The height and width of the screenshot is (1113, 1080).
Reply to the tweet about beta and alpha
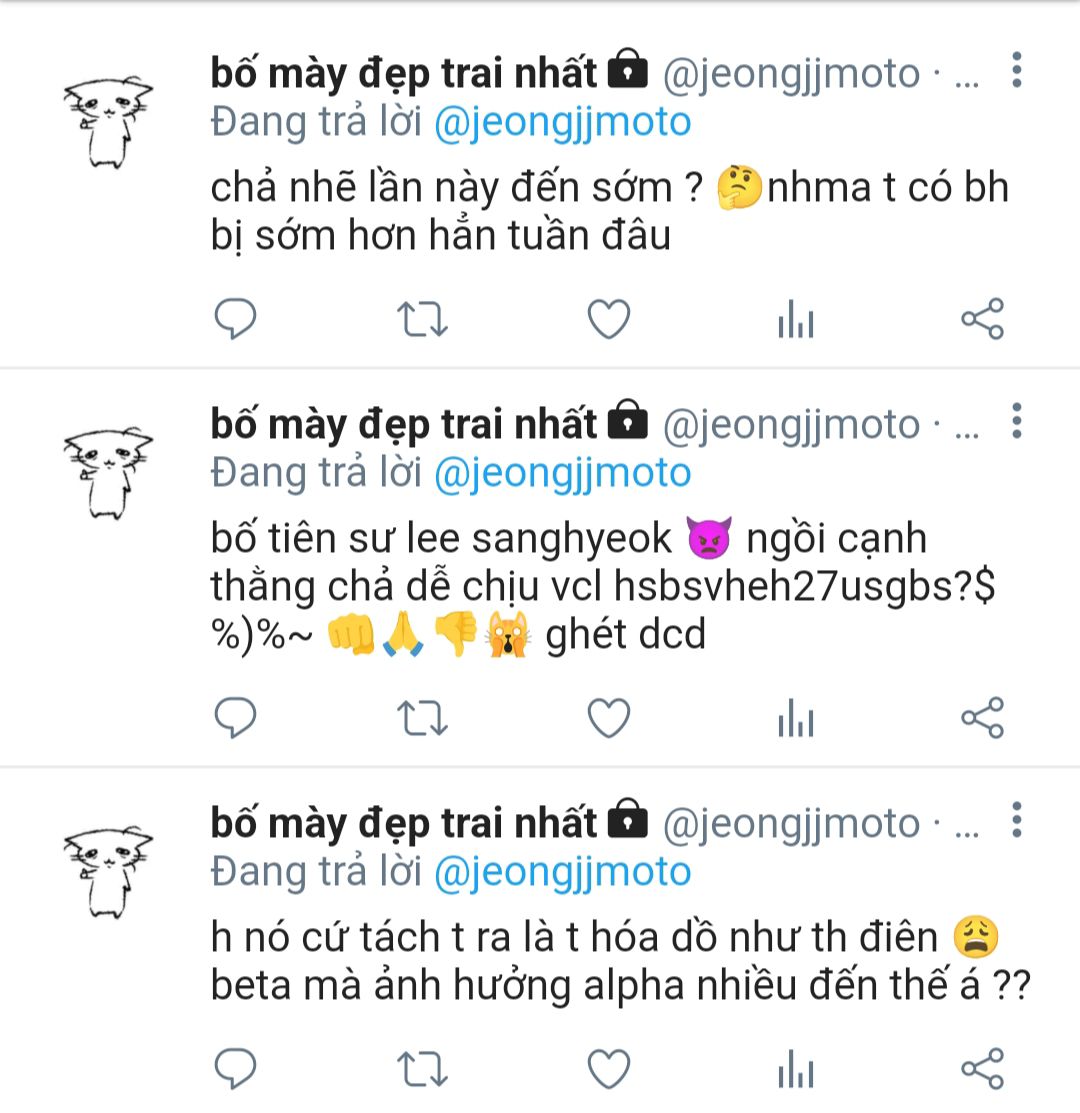236,1069
